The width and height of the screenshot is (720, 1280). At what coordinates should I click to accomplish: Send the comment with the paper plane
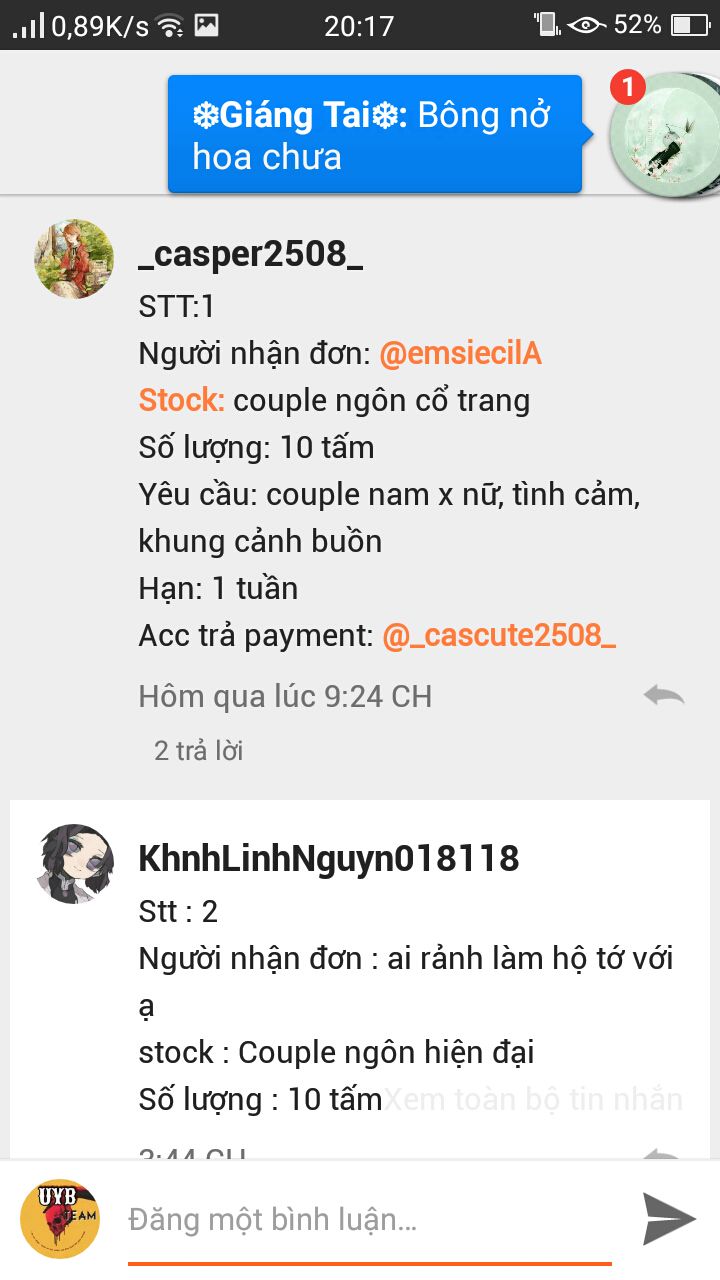[668, 1218]
